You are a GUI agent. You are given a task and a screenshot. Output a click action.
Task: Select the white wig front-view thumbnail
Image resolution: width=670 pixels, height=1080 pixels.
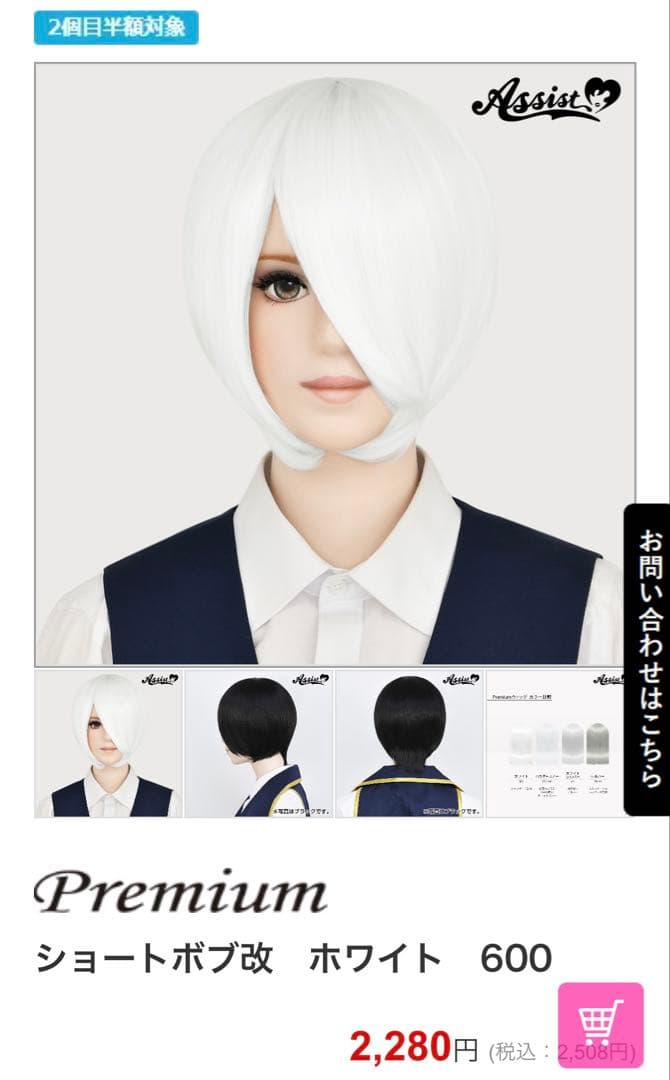tap(109, 744)
